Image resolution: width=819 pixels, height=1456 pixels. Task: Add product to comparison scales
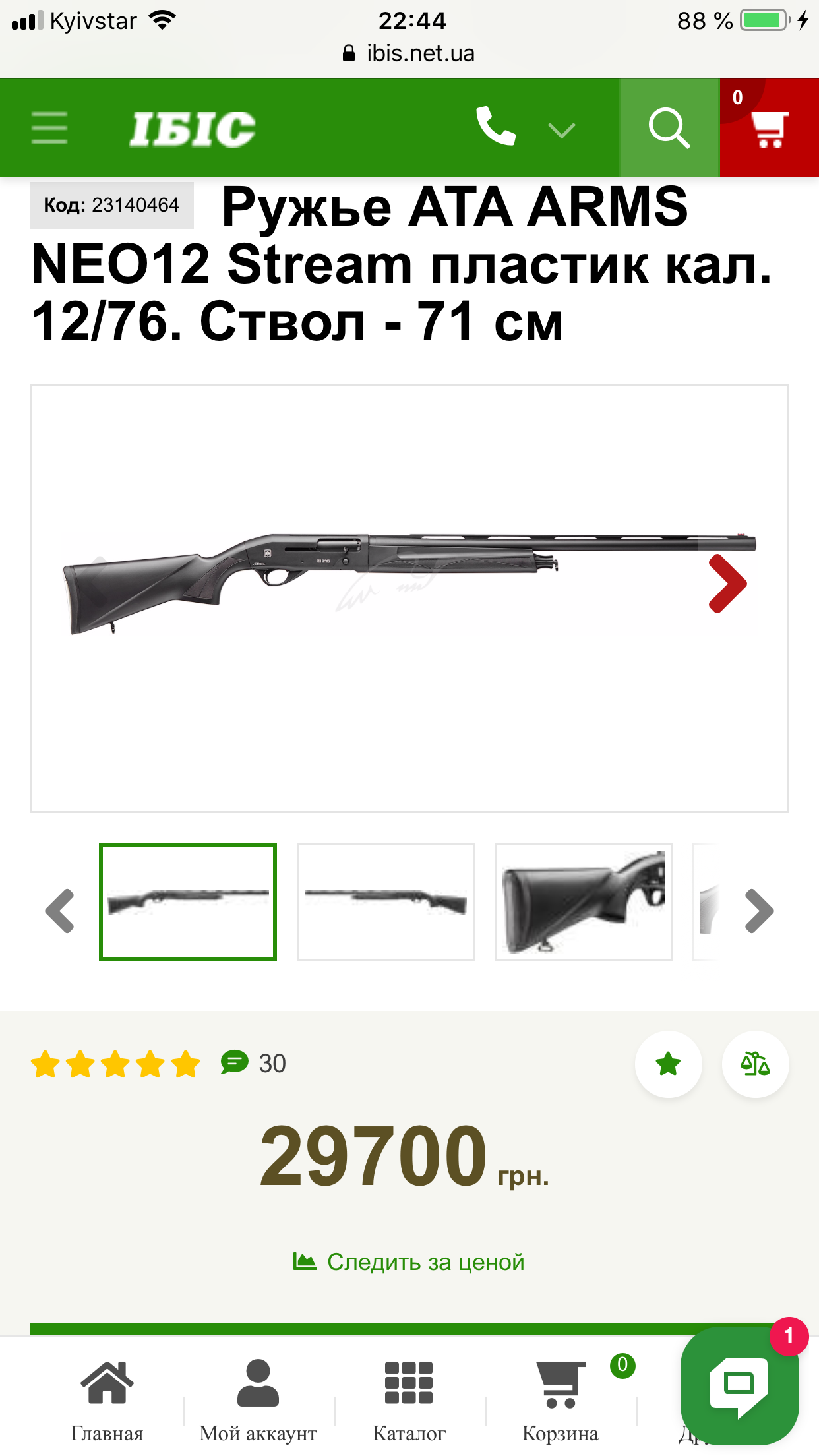pyautogui.click(x=755, y=1064)
